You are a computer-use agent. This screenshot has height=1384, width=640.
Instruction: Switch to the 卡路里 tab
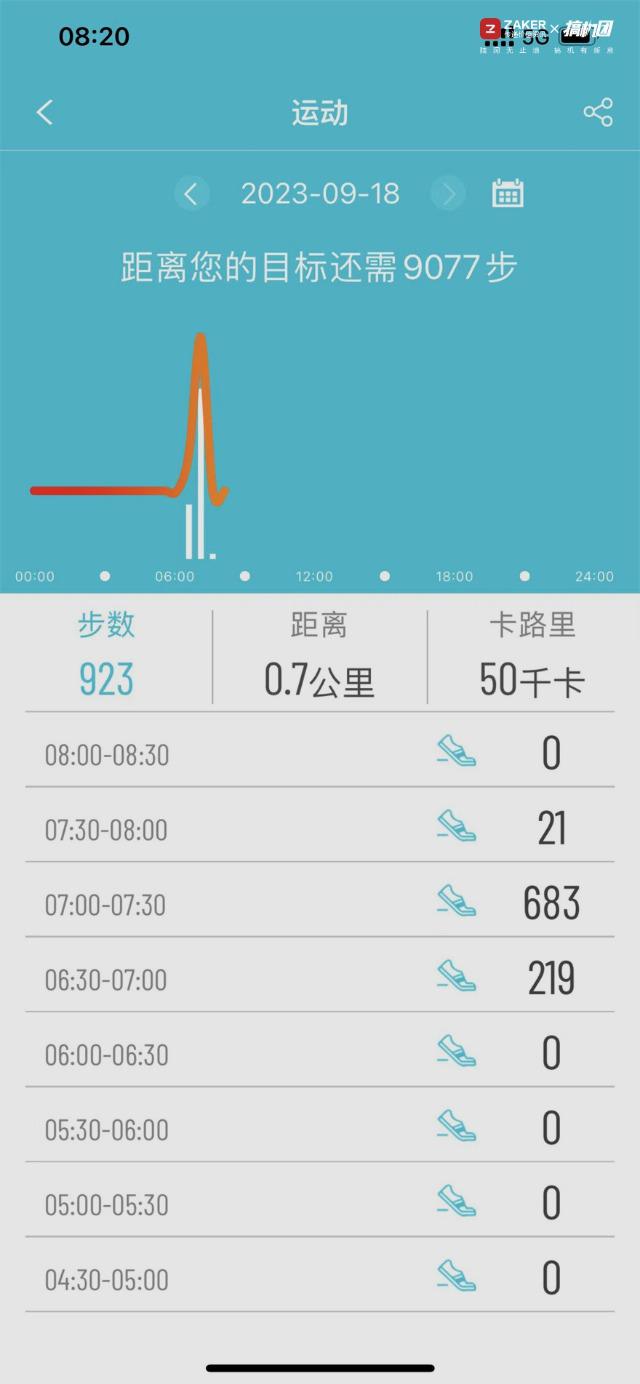pyautogui.click(x=532, y=654)
